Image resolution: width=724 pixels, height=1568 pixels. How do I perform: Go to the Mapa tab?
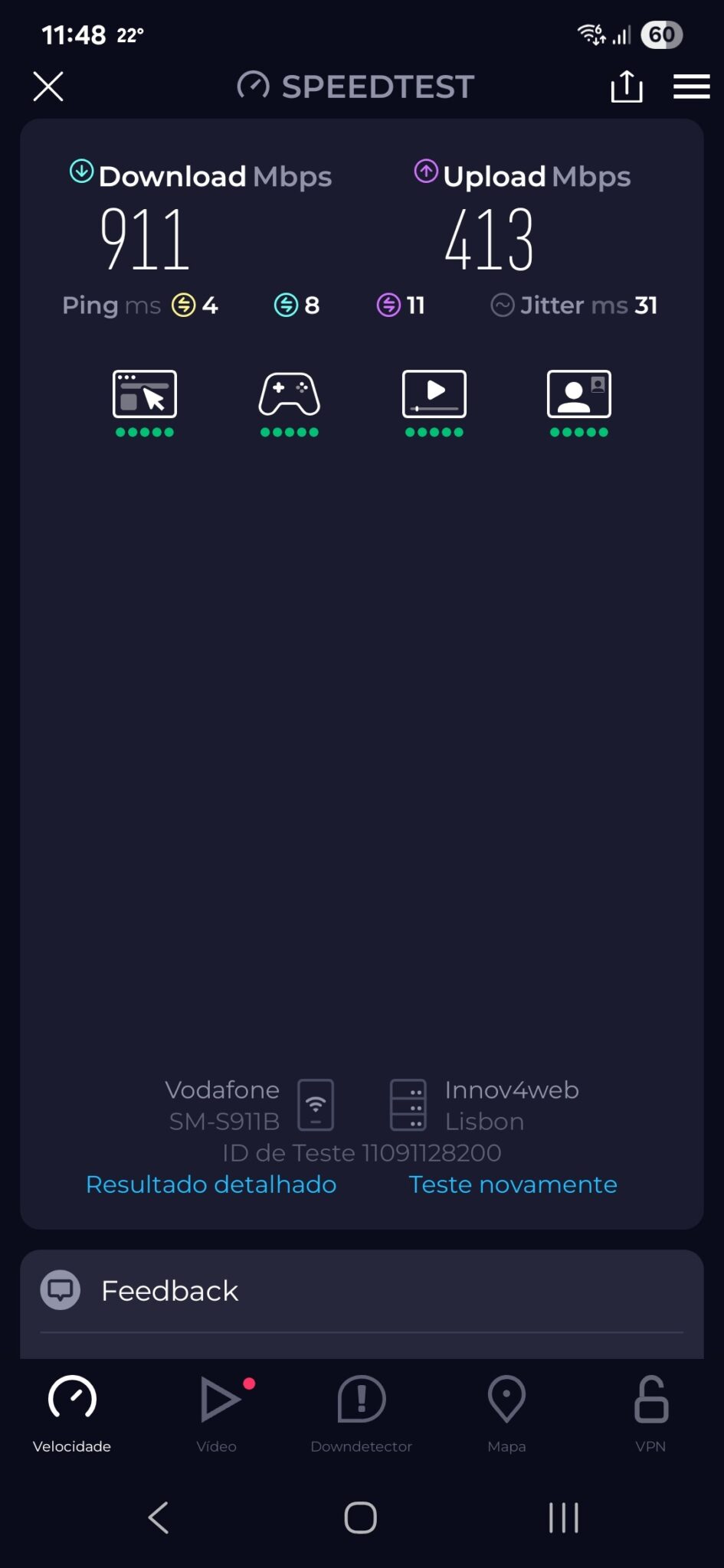tap(506, 1413)
